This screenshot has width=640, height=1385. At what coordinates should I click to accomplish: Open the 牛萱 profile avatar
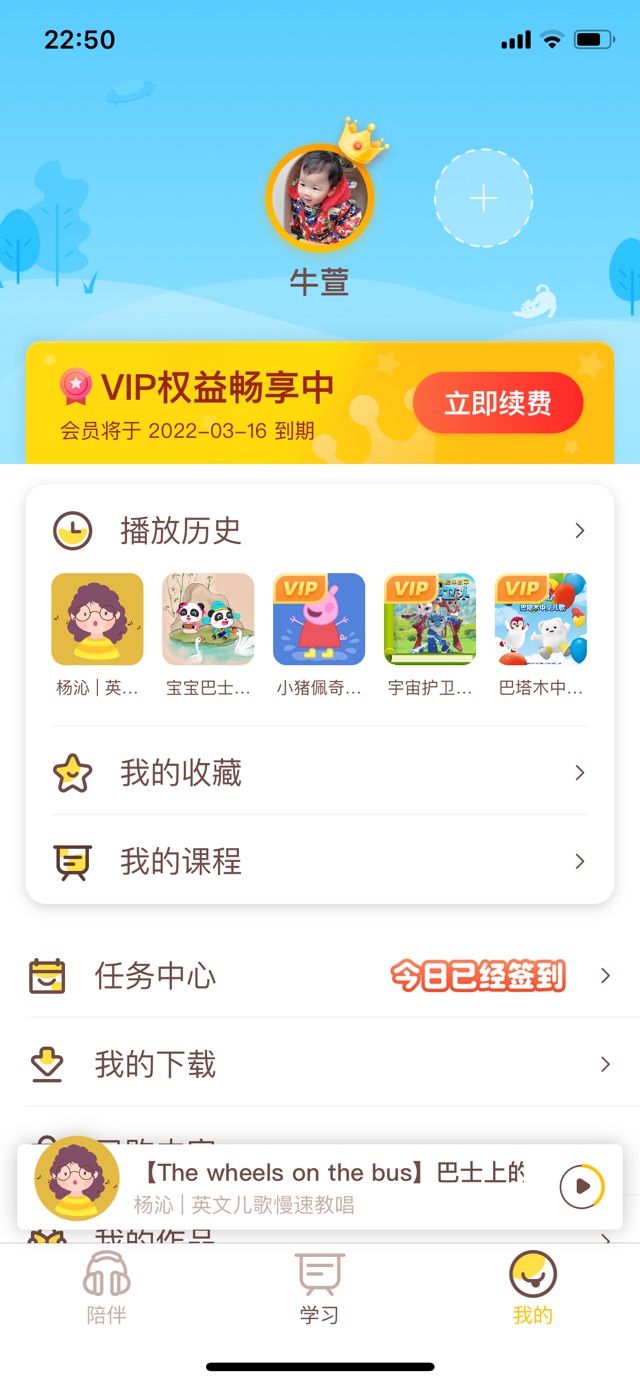(319, 197)
